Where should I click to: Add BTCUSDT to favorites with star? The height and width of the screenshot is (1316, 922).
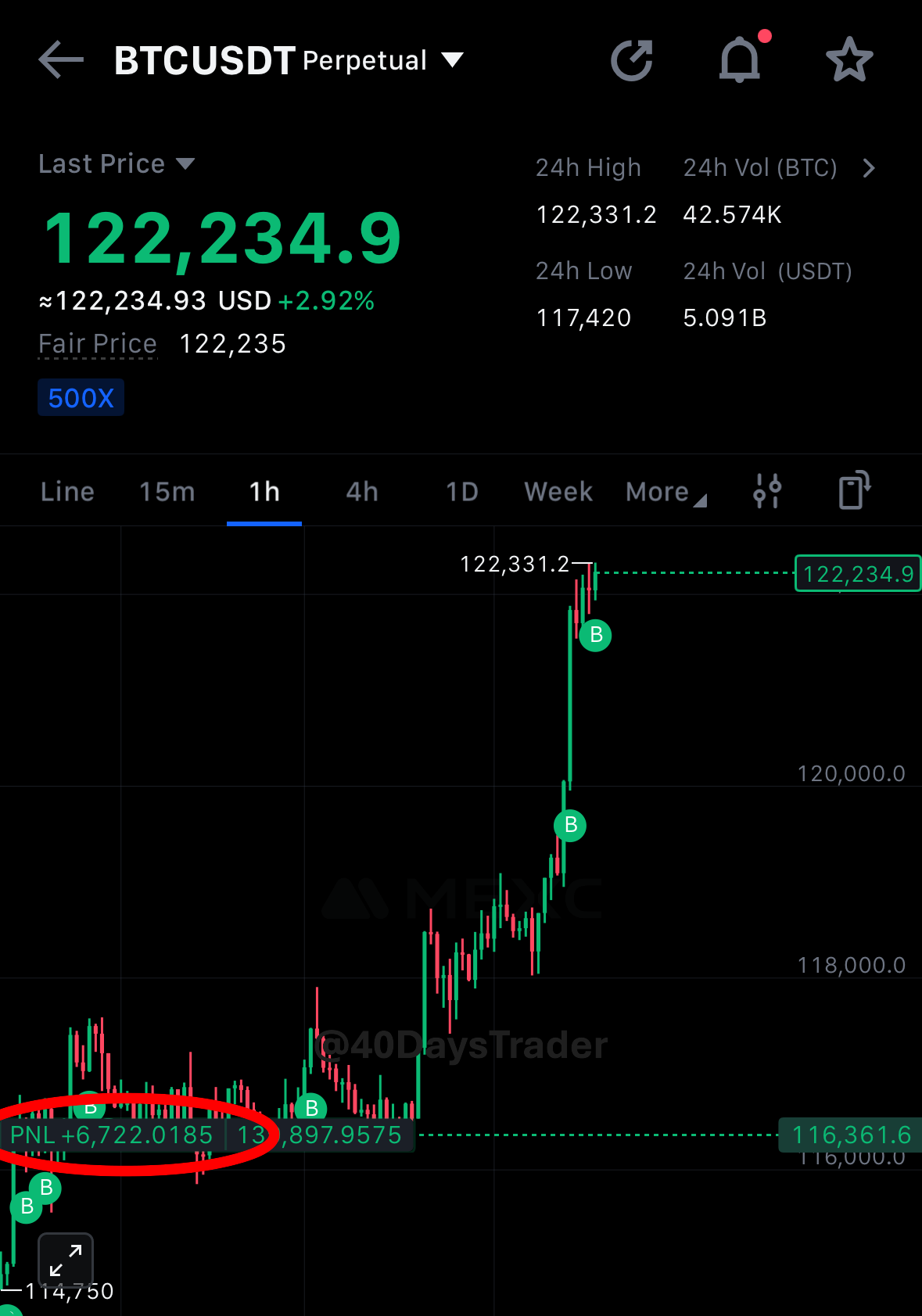pyautogui.click(x=849, y=60)
